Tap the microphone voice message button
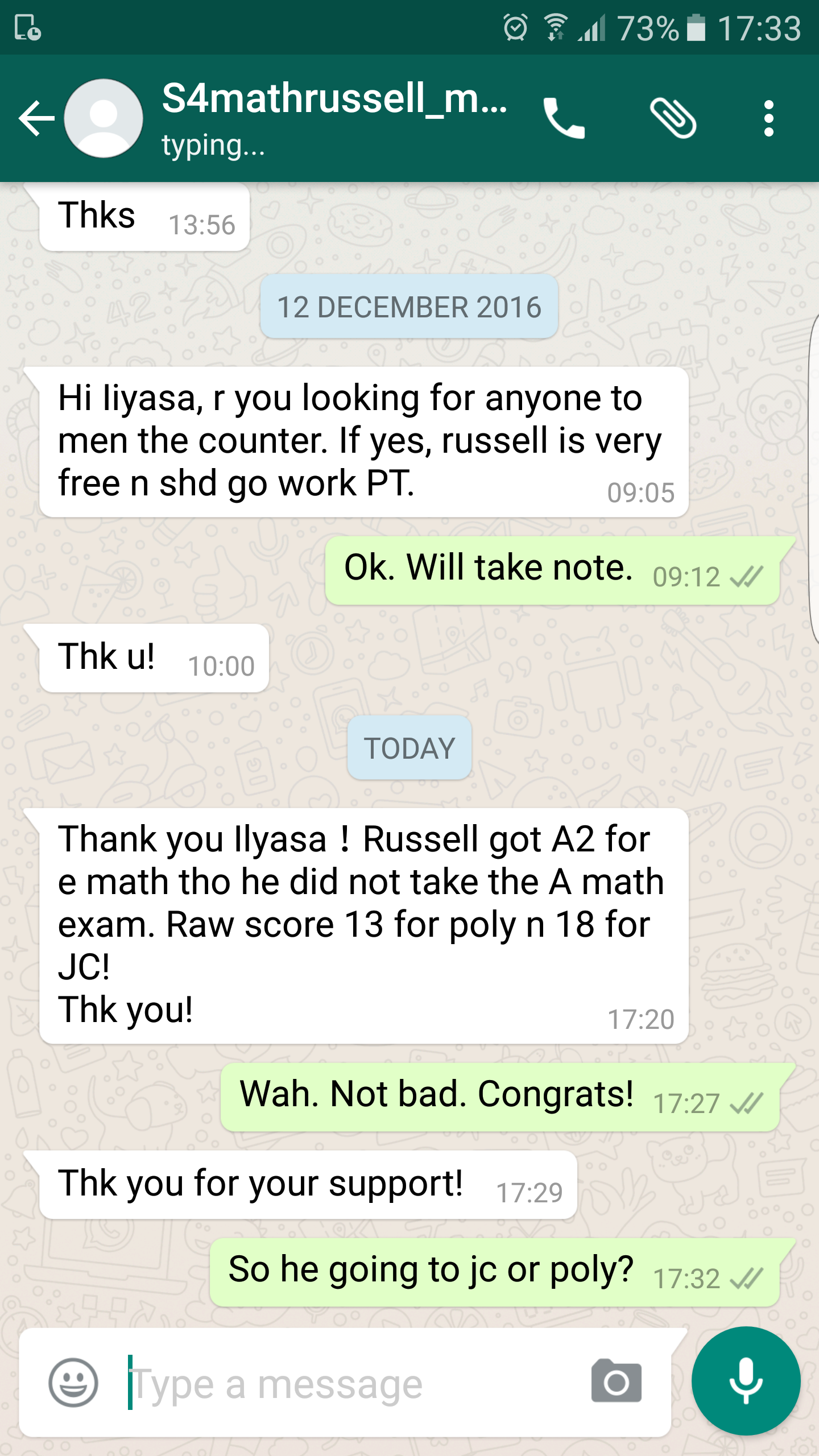This screenshot has width=819, height=1456. [x=746, y=1380]
